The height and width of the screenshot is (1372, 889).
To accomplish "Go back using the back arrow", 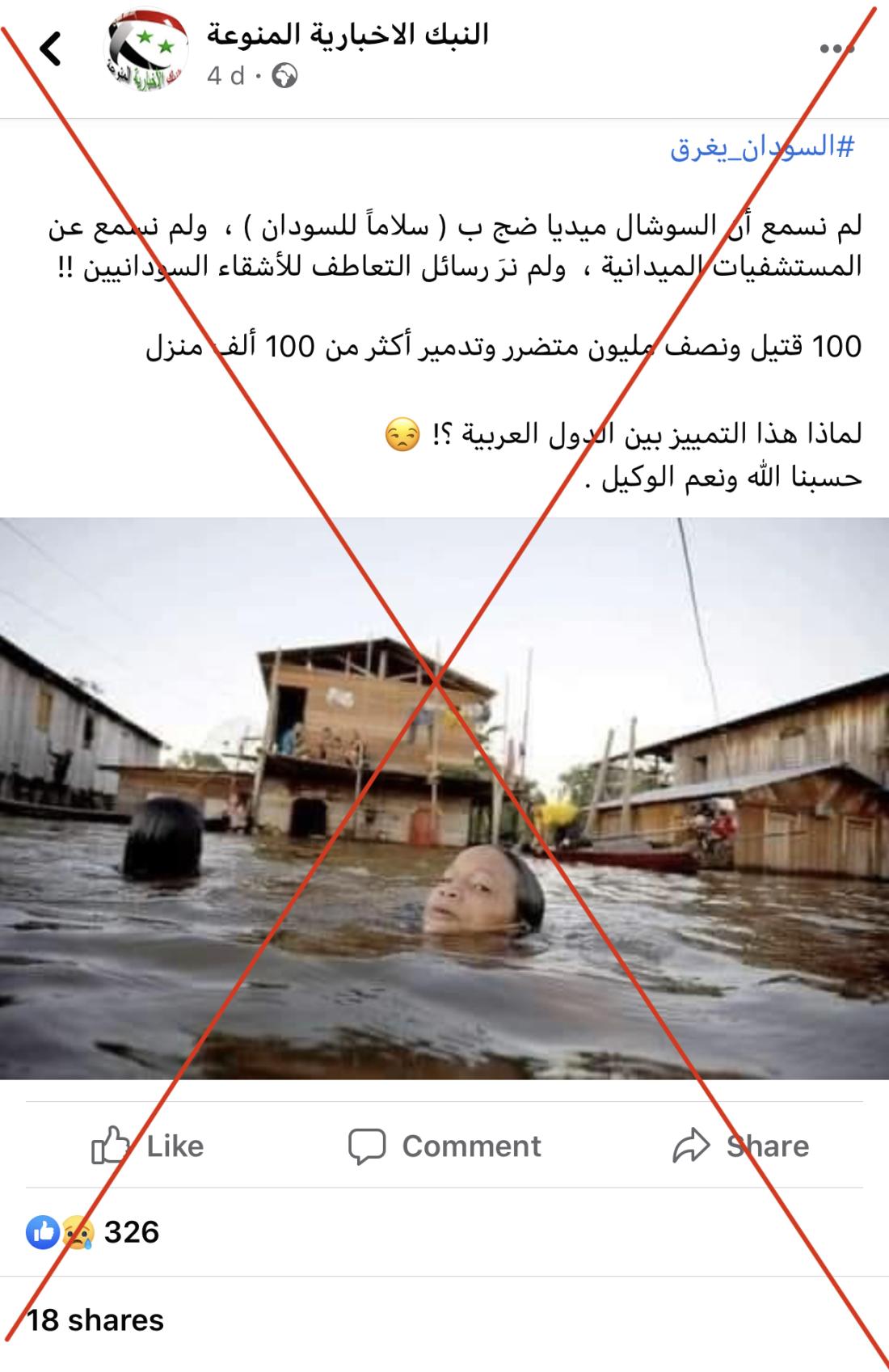I will (50, 49).
